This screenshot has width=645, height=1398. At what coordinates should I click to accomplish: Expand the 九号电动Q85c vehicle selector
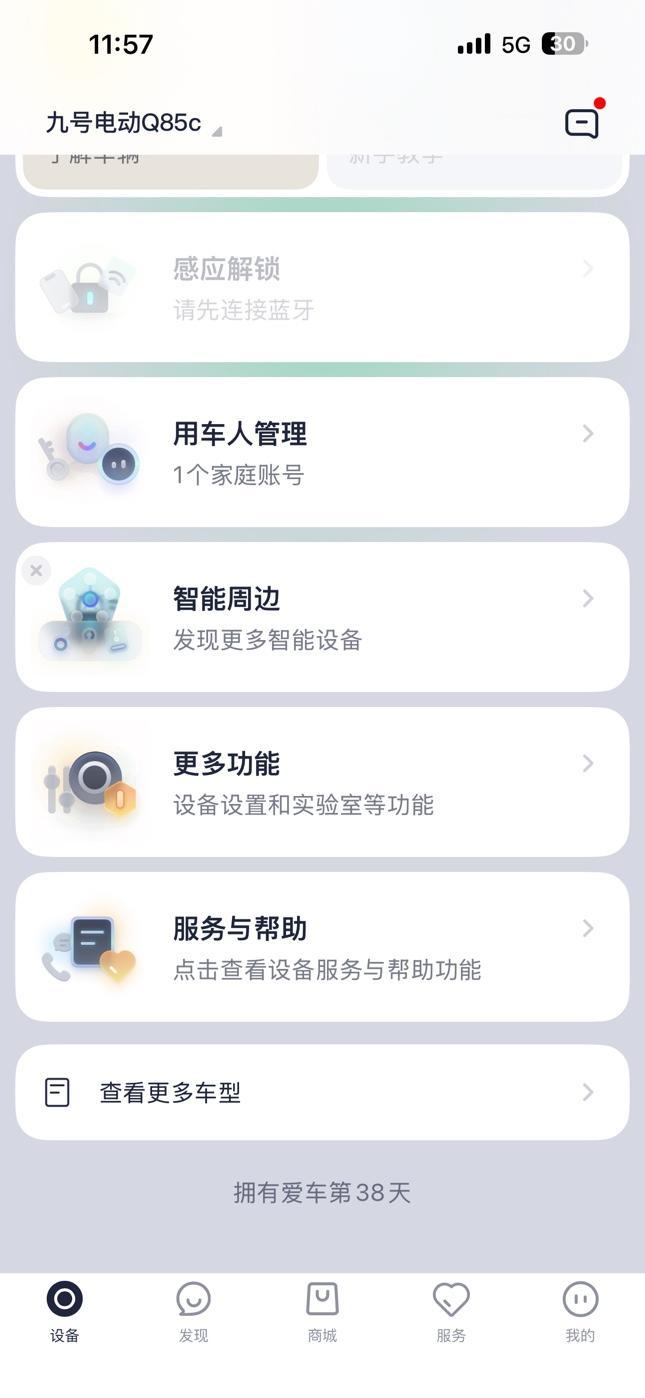[133, 124]
